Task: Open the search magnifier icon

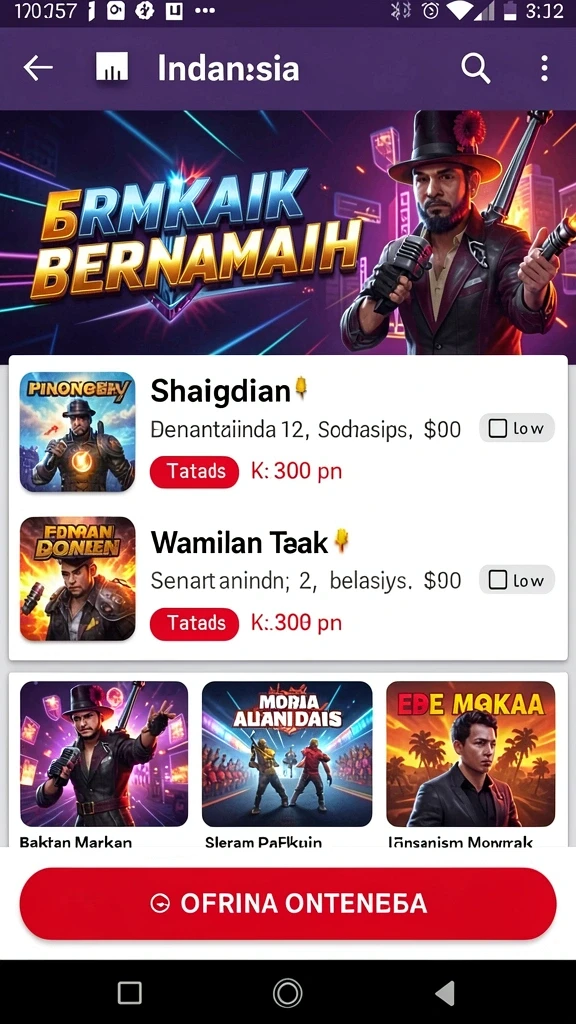Action: [475, 68]
